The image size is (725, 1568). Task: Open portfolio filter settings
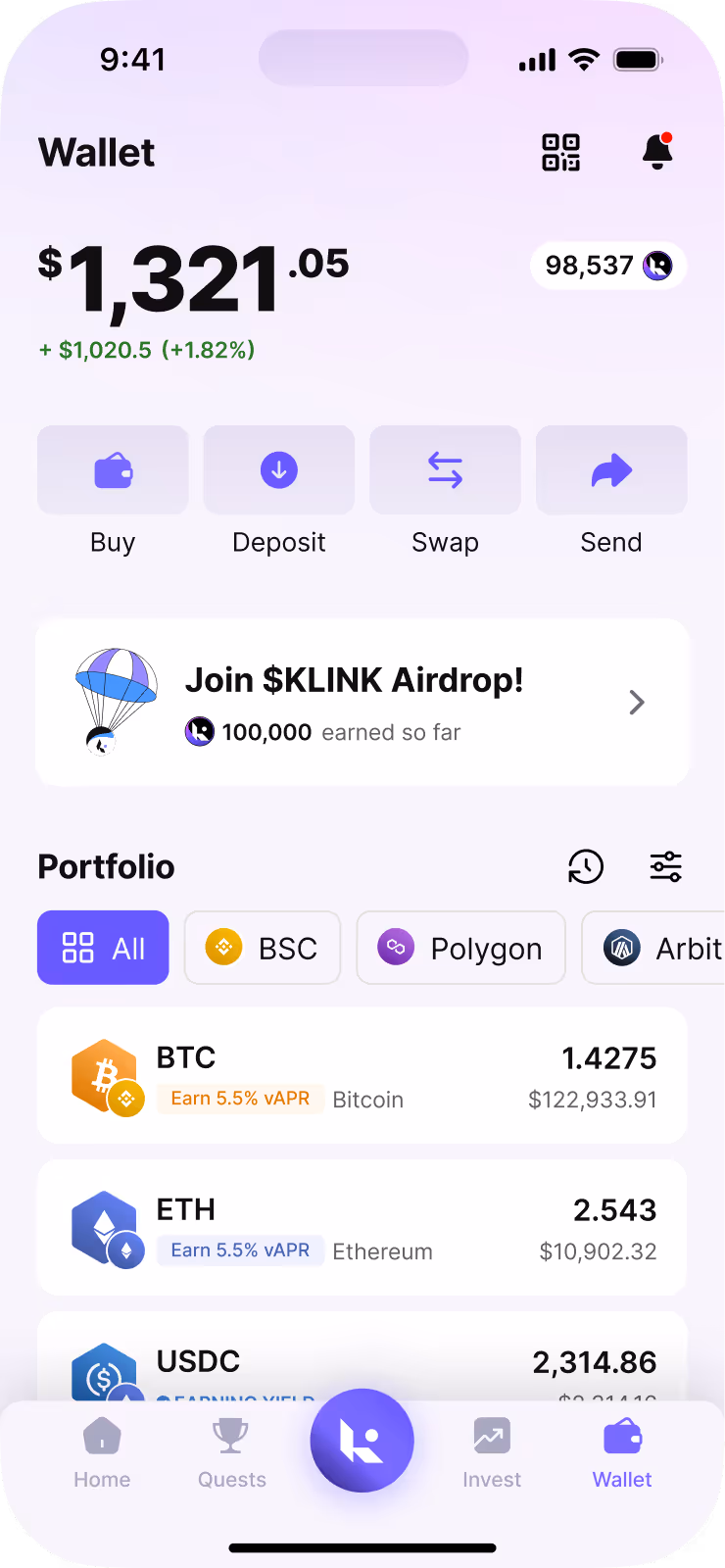[666, 866]
